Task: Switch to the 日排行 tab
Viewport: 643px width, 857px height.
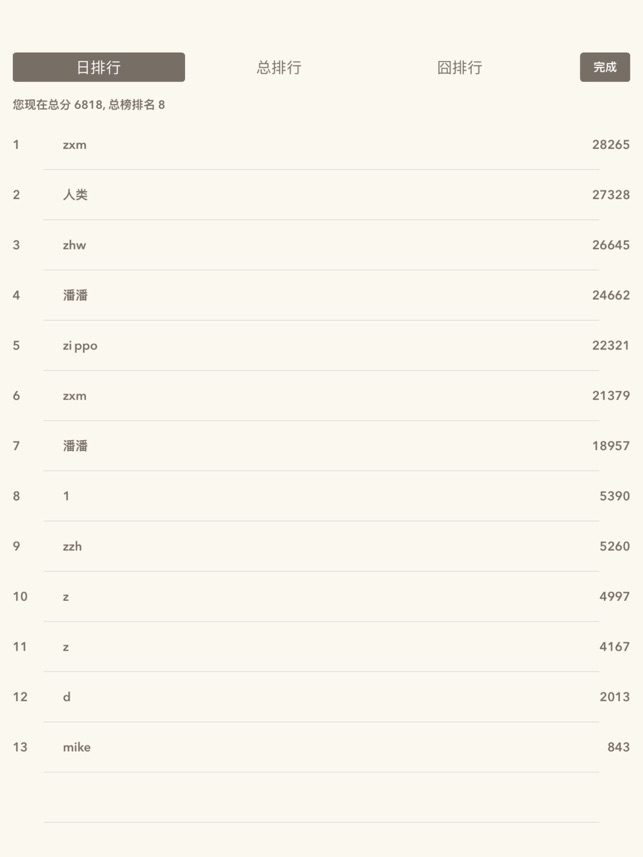Action: tap(98, 67)
